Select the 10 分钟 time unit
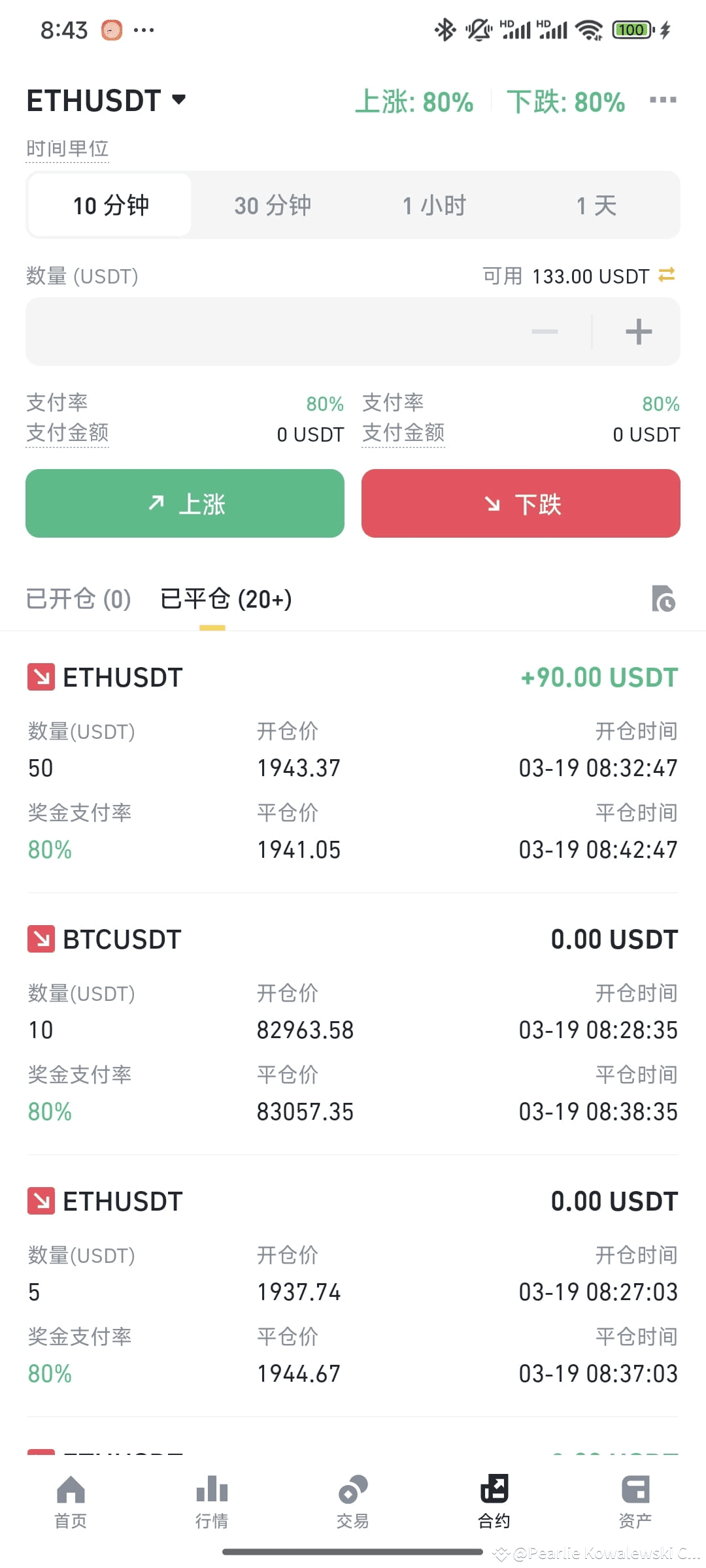Screen dimensions: 706x1568 pyautogui.click(x=110, y=205)
